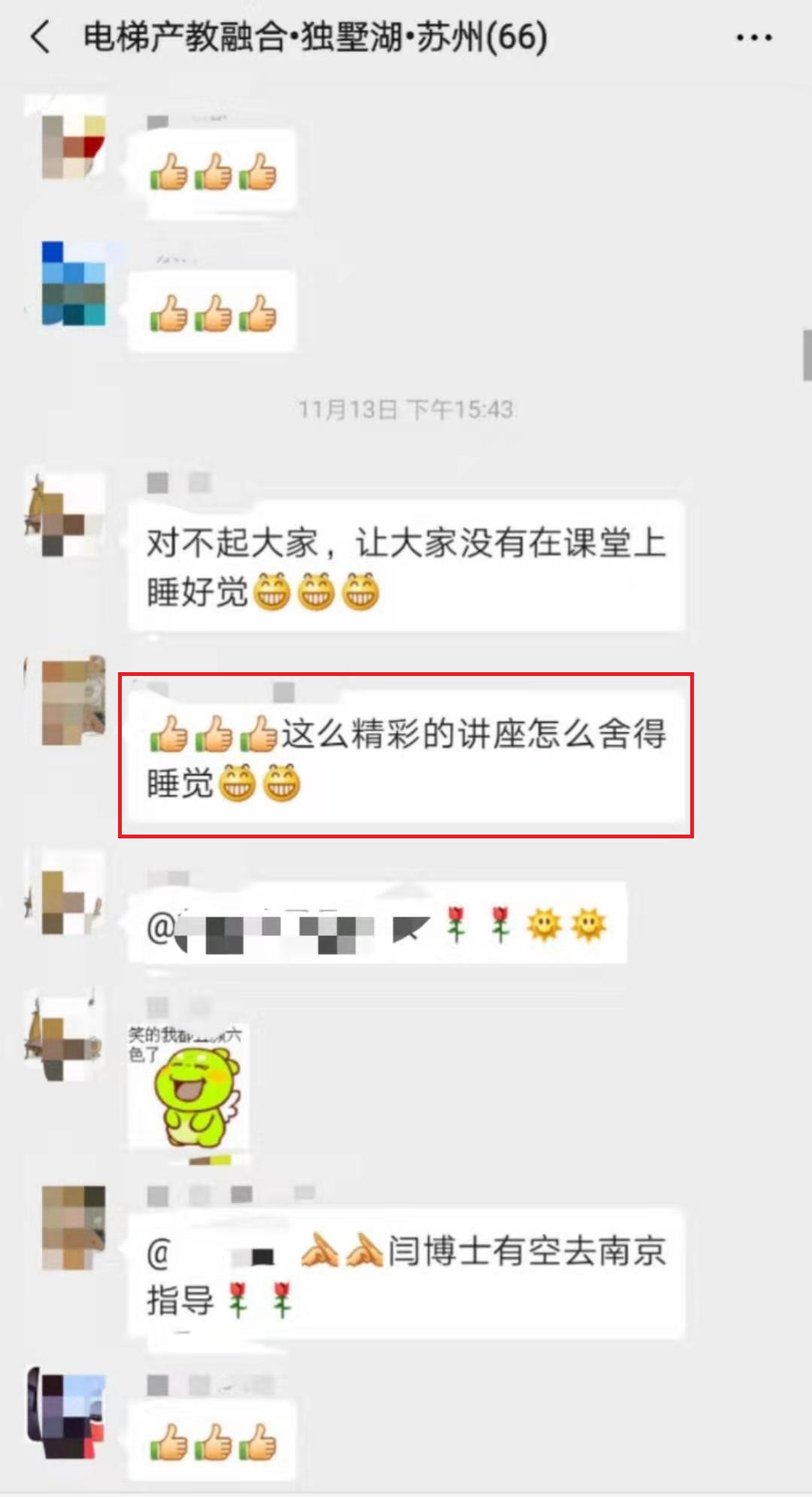
Task: Go back from the group chat
Action: coord(41,37)
